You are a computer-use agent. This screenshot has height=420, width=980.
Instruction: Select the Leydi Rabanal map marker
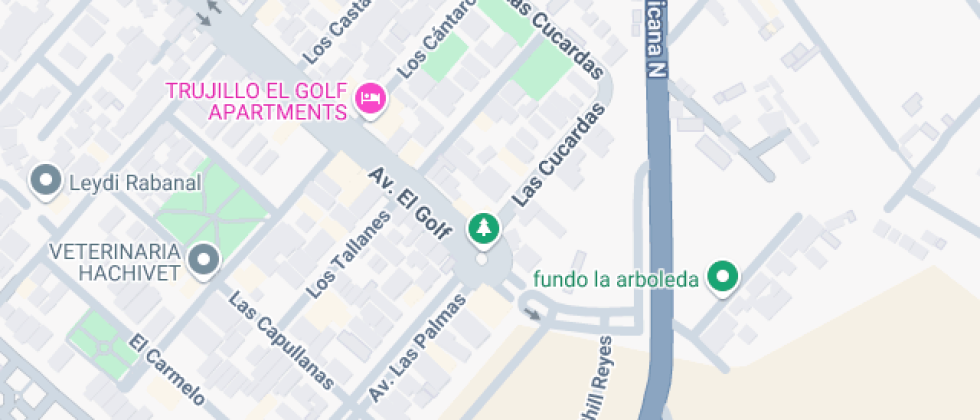(x=45, y=181)
